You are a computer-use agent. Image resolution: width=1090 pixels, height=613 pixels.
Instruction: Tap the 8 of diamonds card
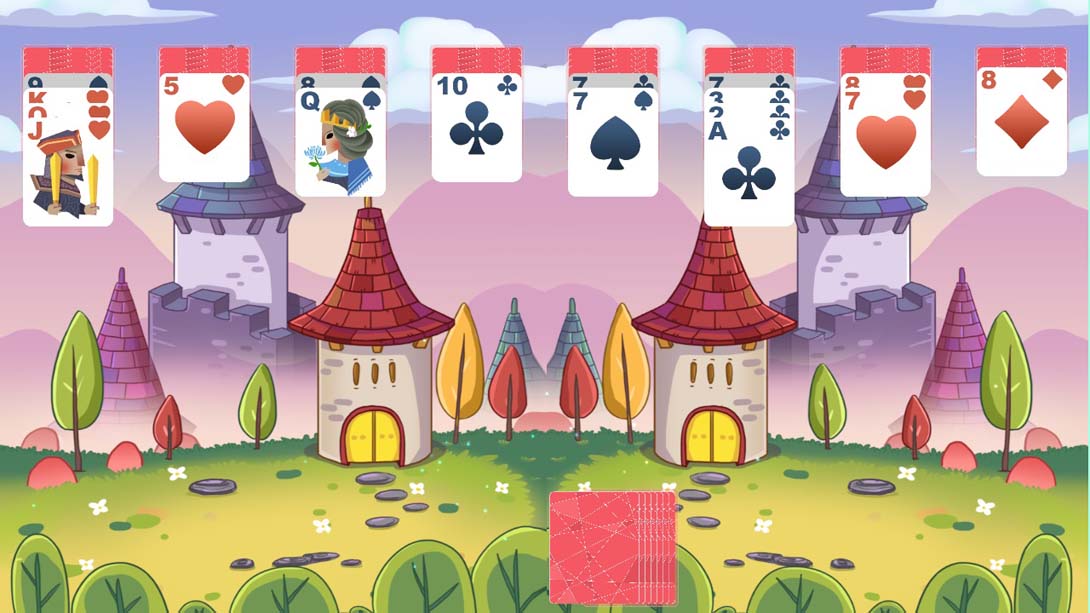pyautogui.click(x=1021, y=123)
